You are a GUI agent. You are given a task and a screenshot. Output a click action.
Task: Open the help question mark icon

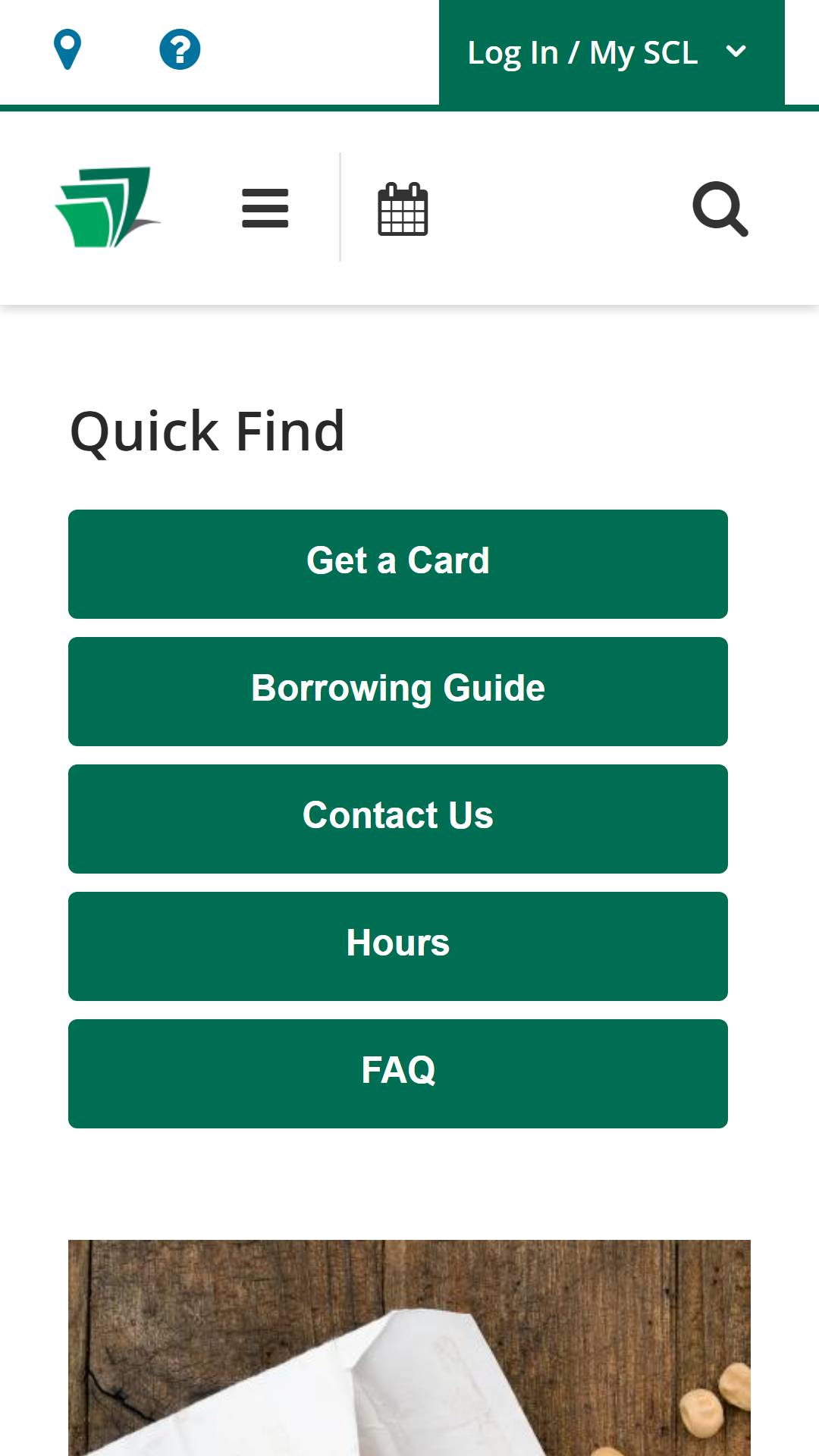180,50
